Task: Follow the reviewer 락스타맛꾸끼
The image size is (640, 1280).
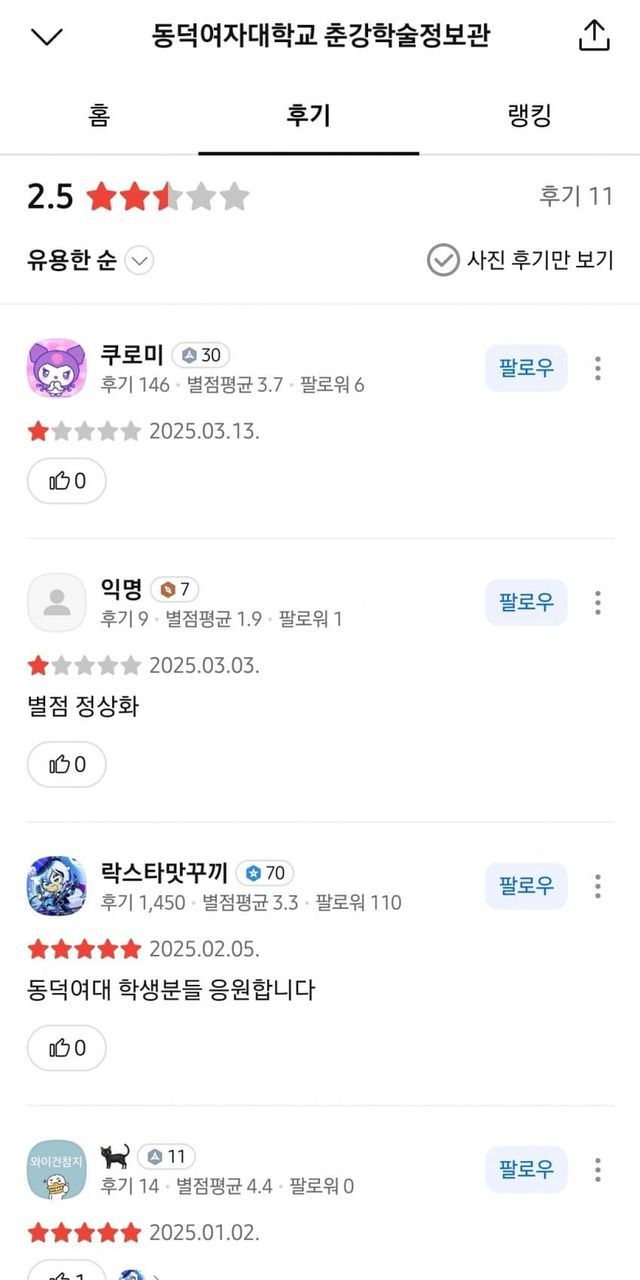Action: (x=526, y=886)
